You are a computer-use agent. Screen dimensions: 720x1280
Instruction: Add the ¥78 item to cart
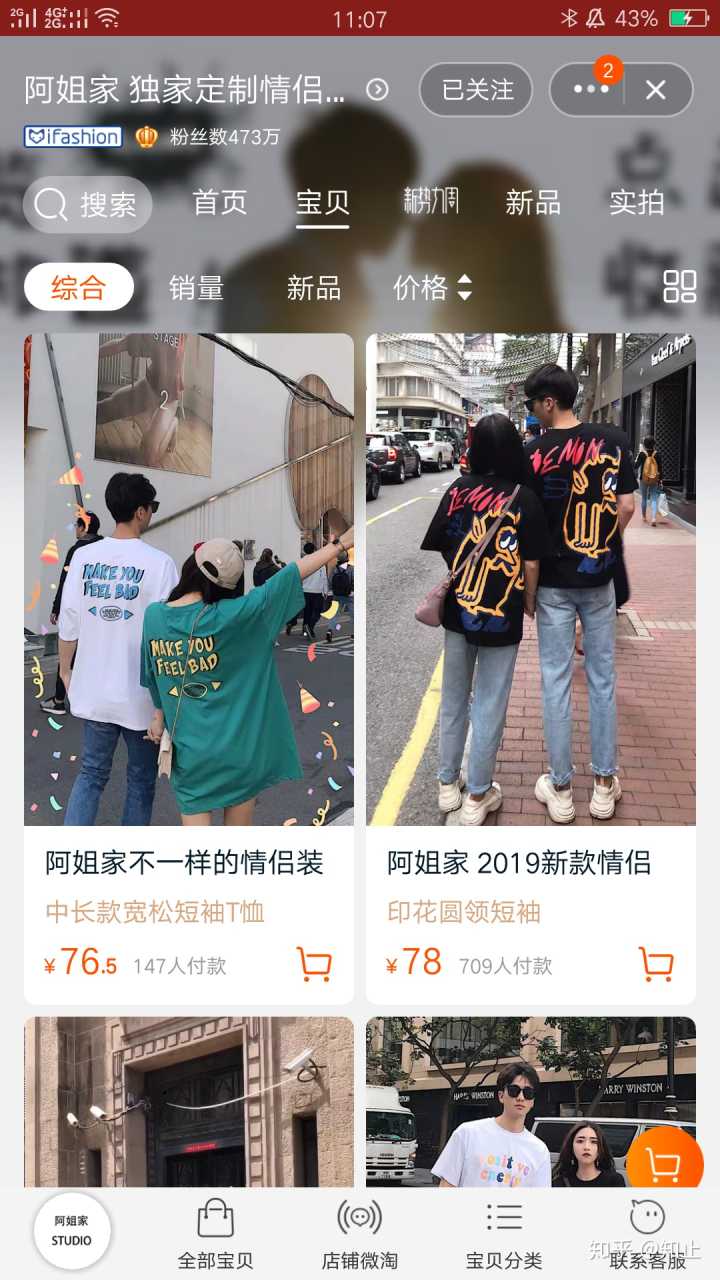point(656,964)
